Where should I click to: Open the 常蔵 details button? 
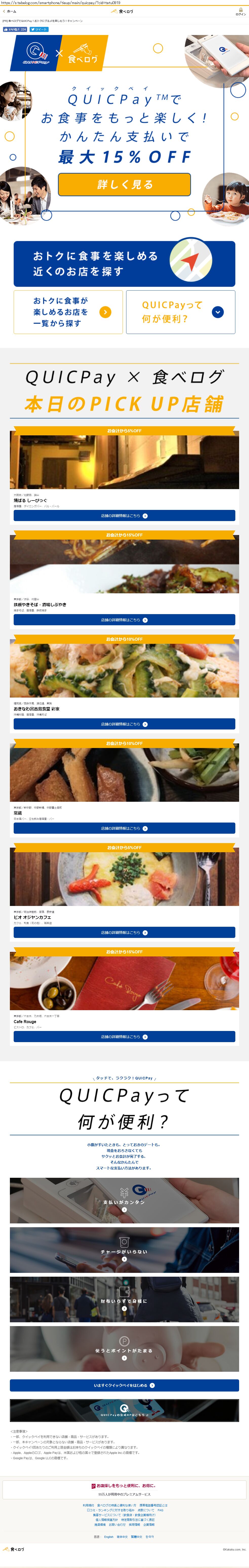[124, 828]
